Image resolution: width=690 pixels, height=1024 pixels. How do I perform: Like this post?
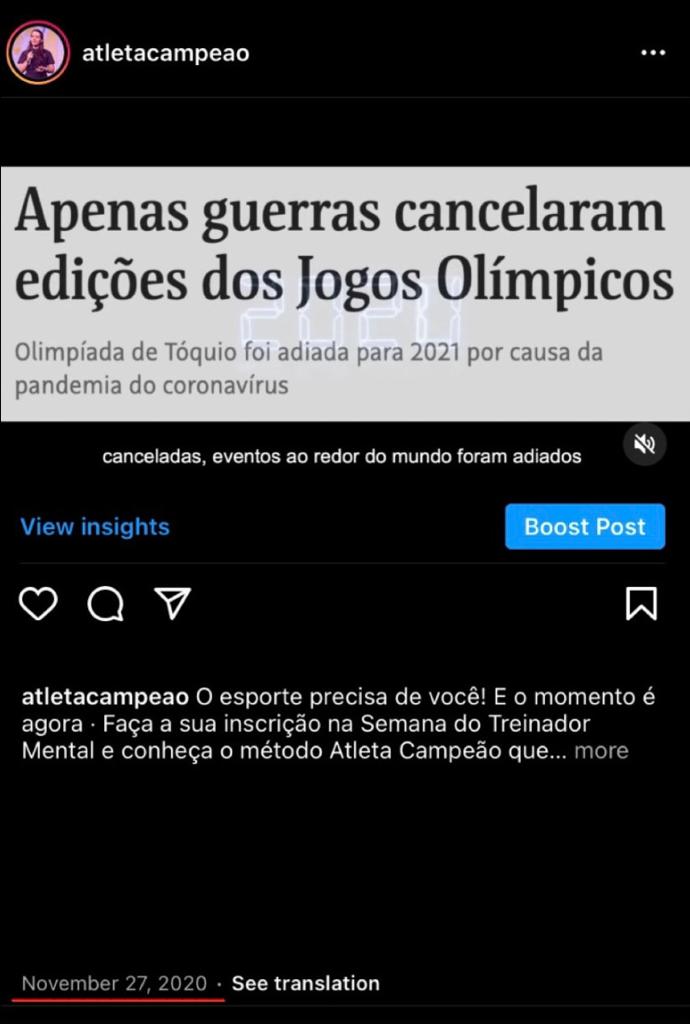[38, 603]
